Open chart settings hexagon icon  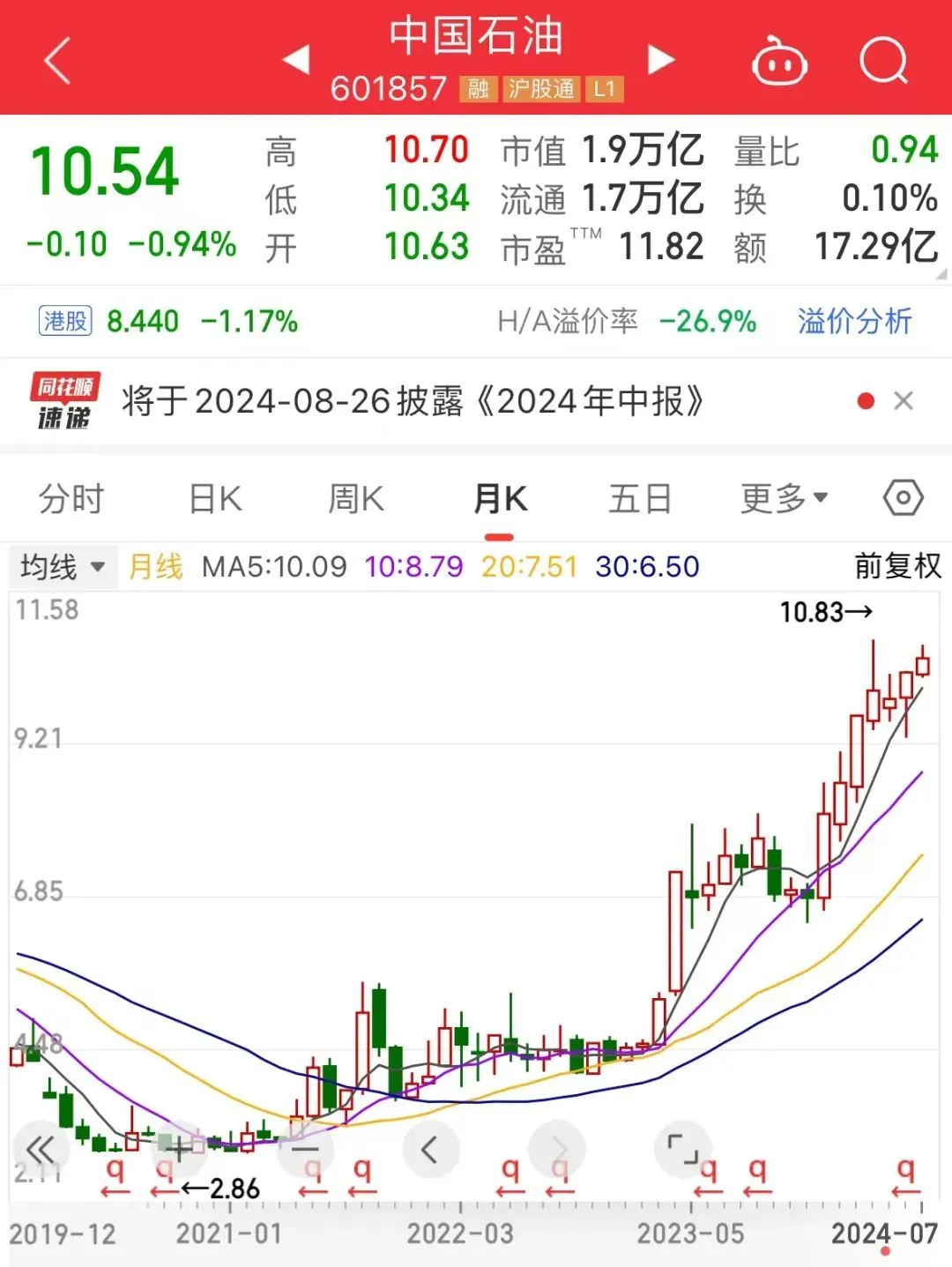point(903,498)
